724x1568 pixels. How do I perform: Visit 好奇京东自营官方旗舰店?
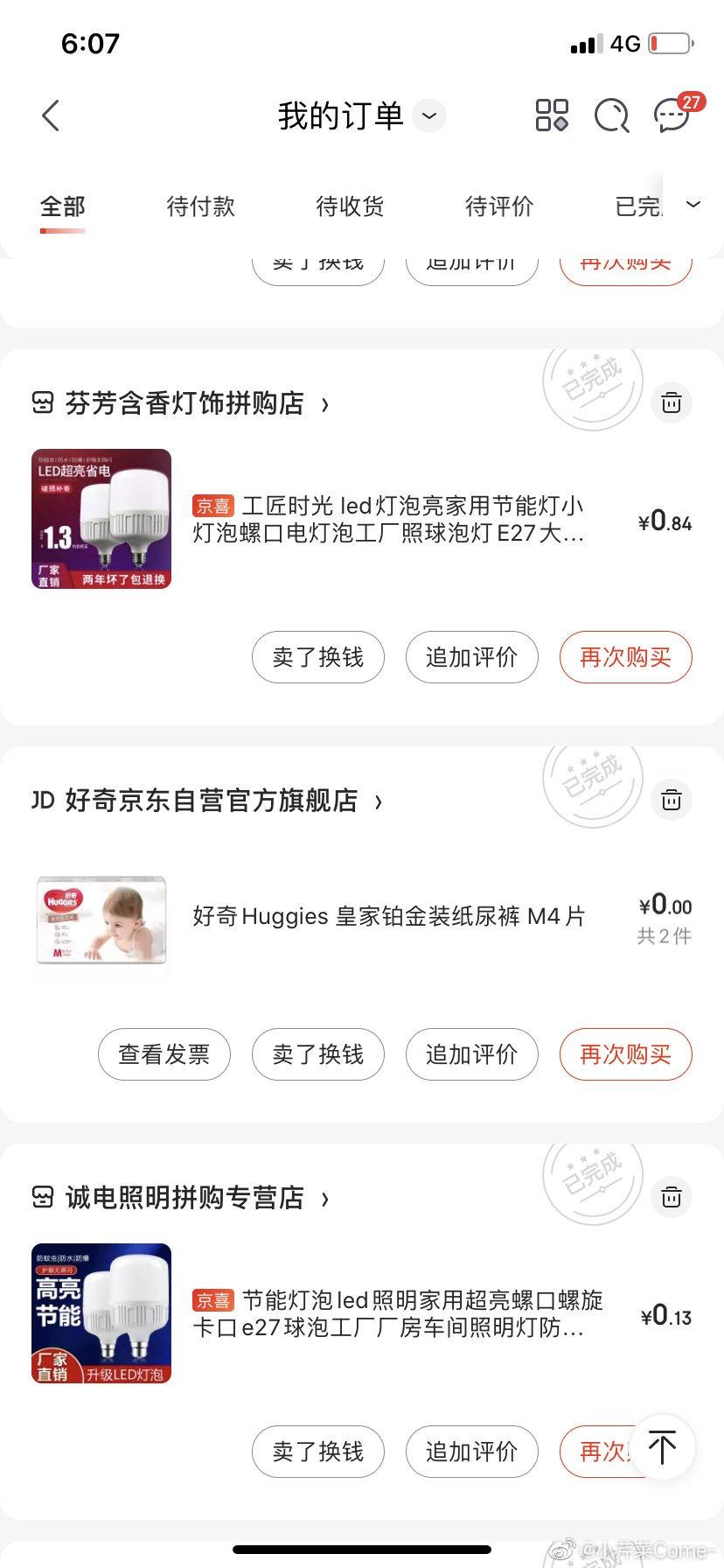point(211,801)
